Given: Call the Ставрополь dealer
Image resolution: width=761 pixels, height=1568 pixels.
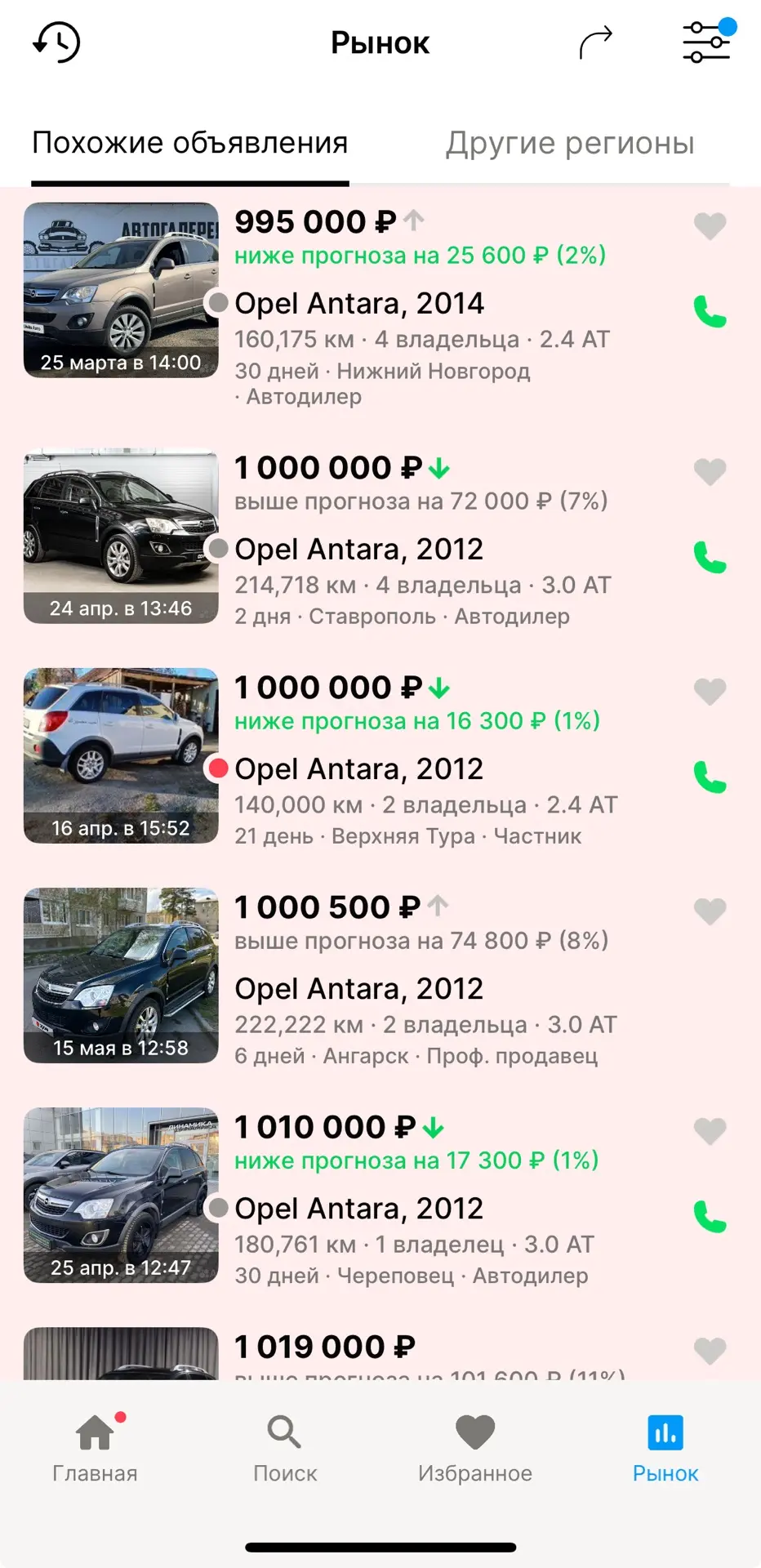Looking at the screenshot, I should [710, 557].
